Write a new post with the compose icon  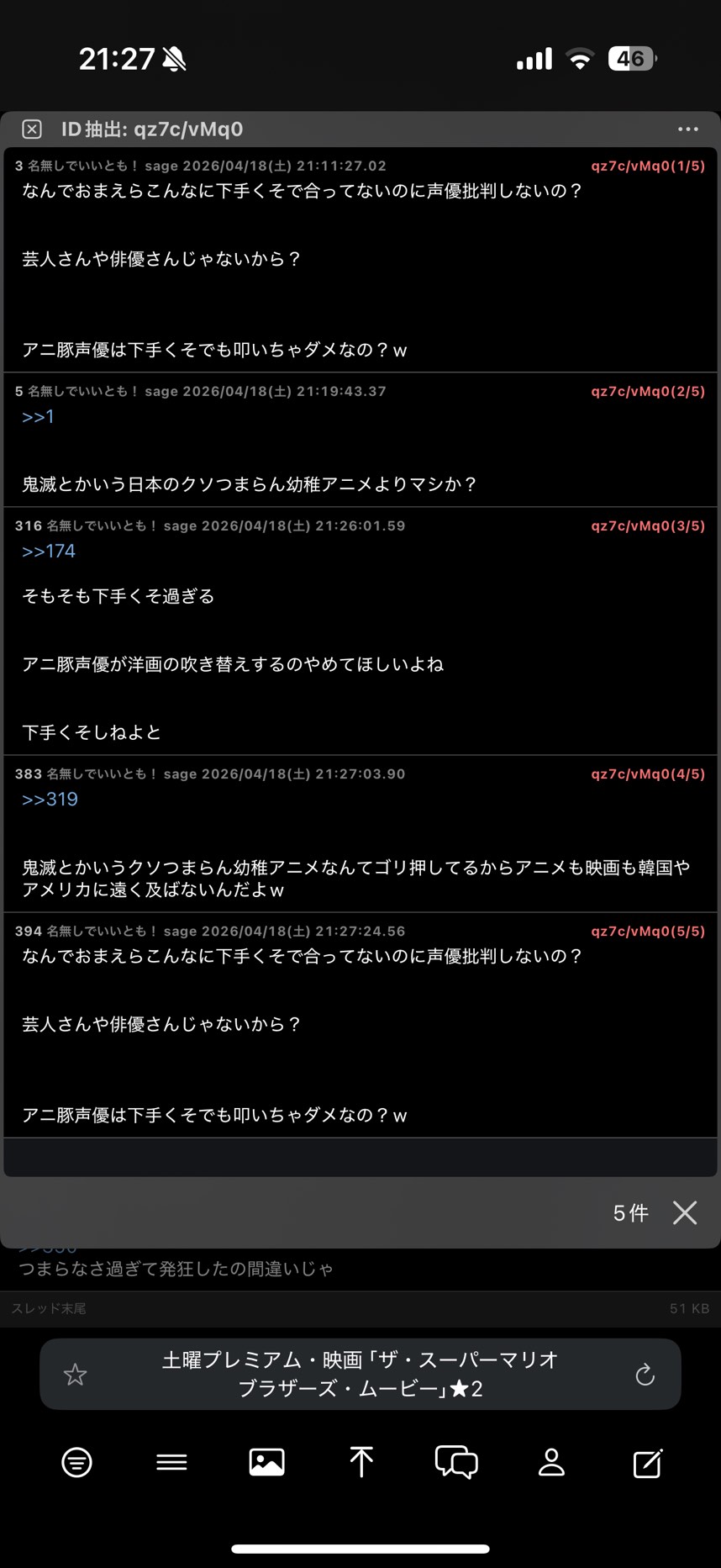(647, 1463)
